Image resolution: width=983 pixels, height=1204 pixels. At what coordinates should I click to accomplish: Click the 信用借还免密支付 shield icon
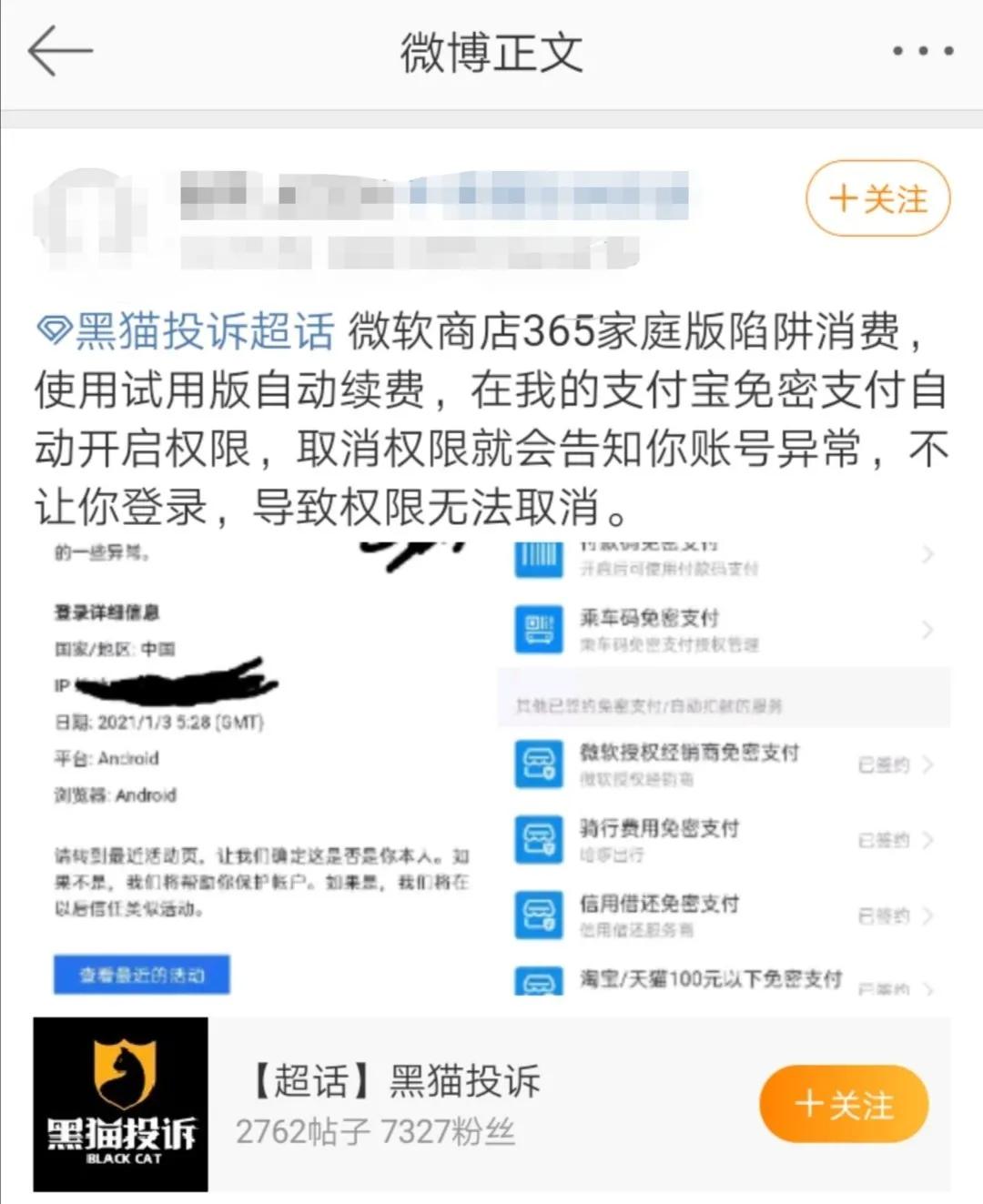tap(539, 916)
